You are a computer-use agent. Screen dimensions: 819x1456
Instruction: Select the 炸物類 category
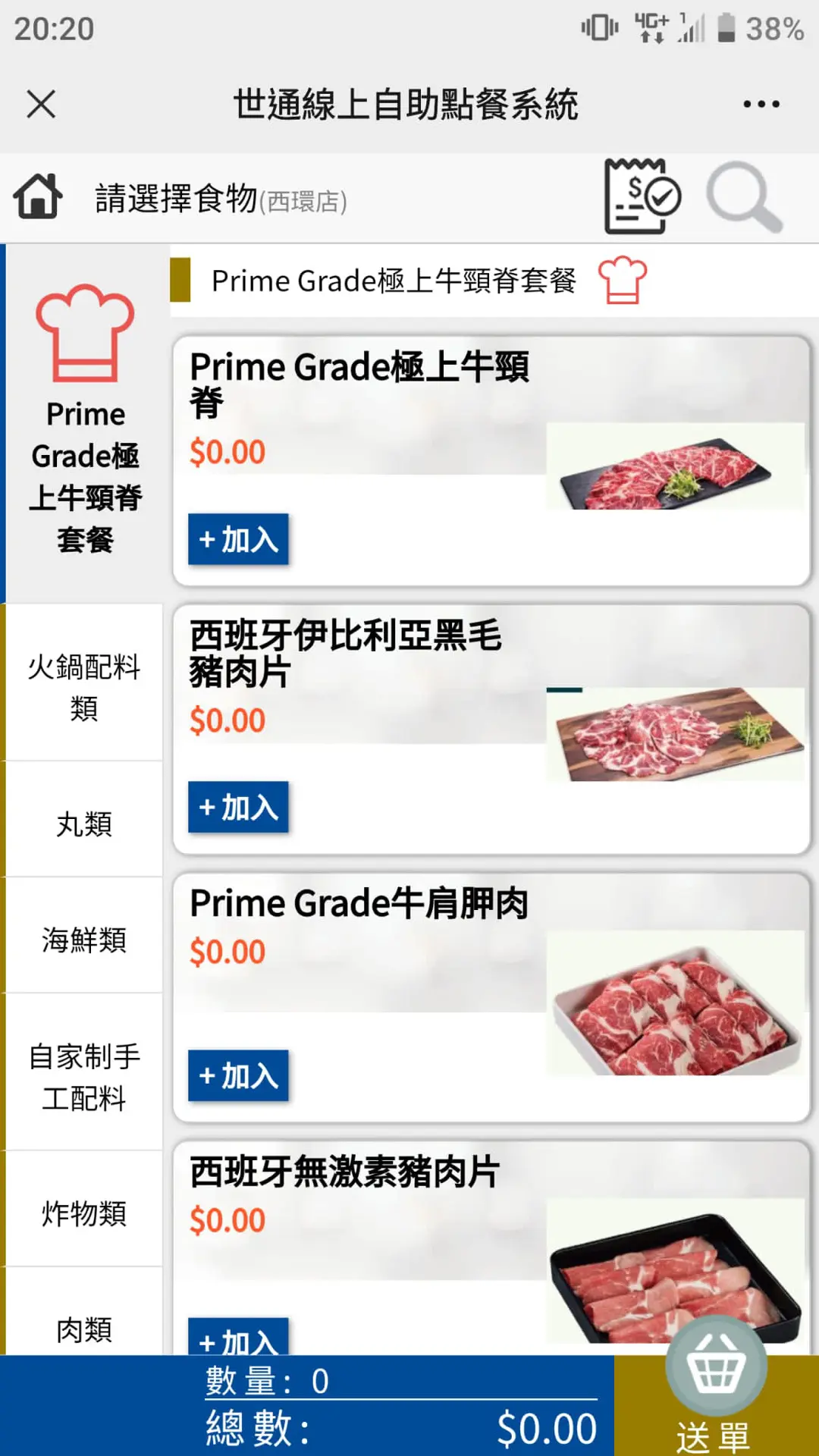coord(84,1213)
